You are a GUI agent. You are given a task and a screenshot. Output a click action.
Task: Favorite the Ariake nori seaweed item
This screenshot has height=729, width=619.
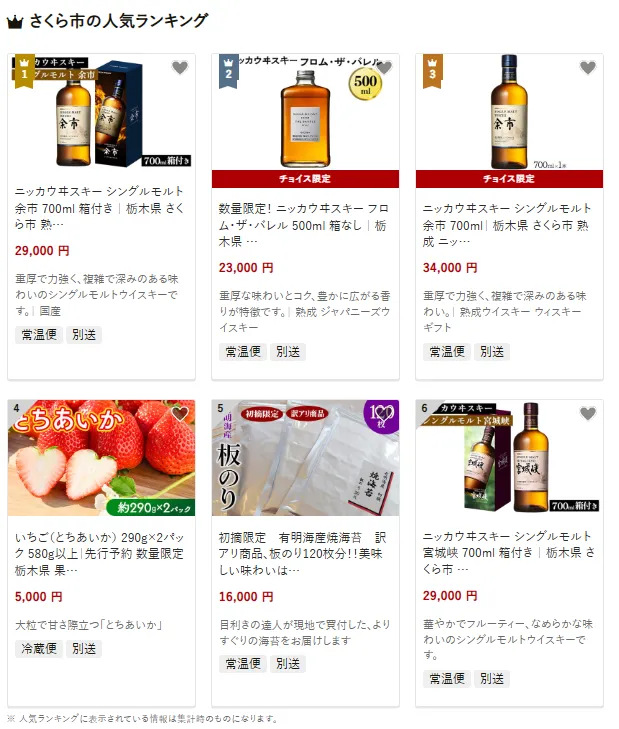coord(383,414)
